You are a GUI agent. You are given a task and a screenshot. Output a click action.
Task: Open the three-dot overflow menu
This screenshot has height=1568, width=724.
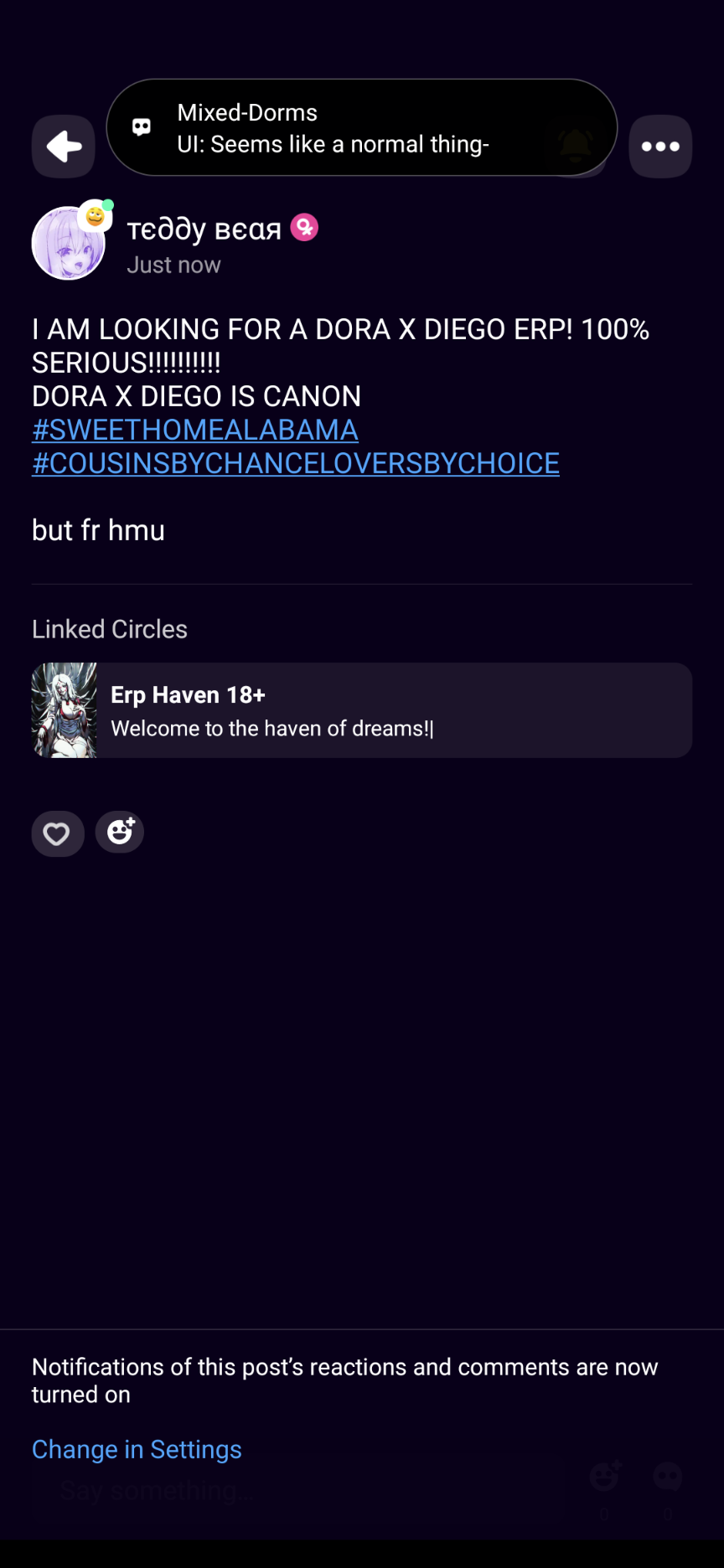click(x=660, y=147)
